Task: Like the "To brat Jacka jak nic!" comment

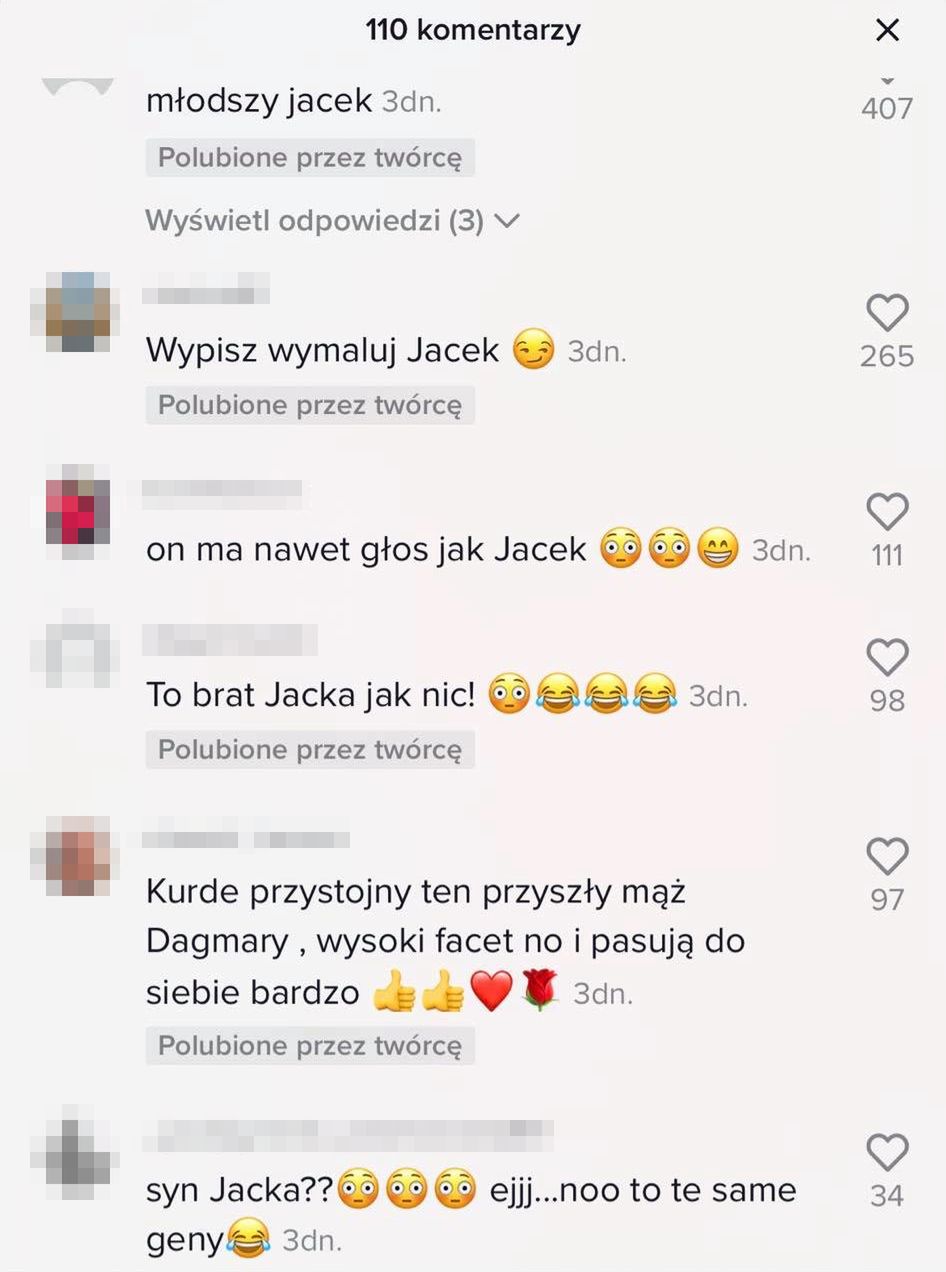Action: (887, 658)
